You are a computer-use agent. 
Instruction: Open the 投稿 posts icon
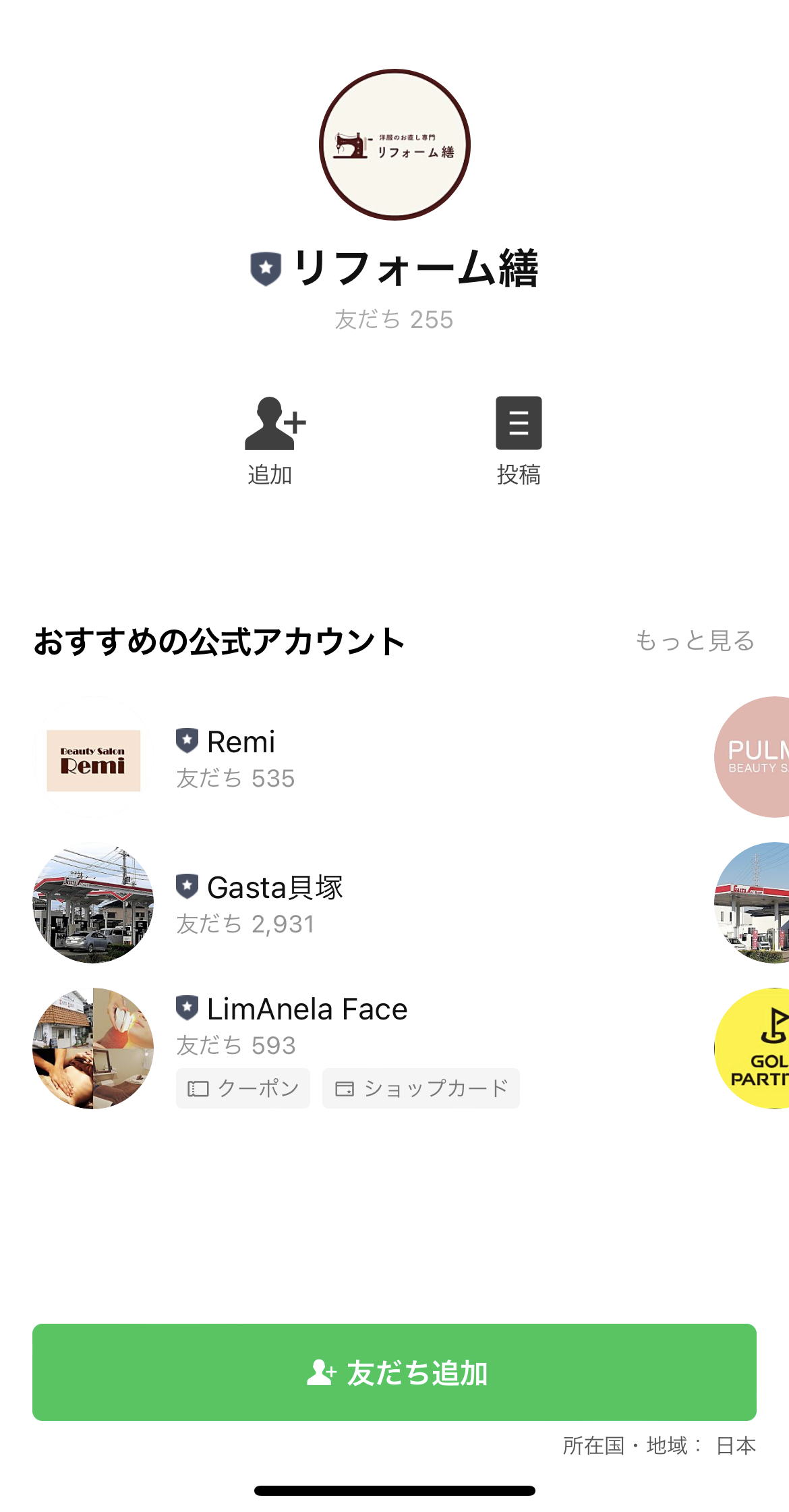(x=519, y=423)
